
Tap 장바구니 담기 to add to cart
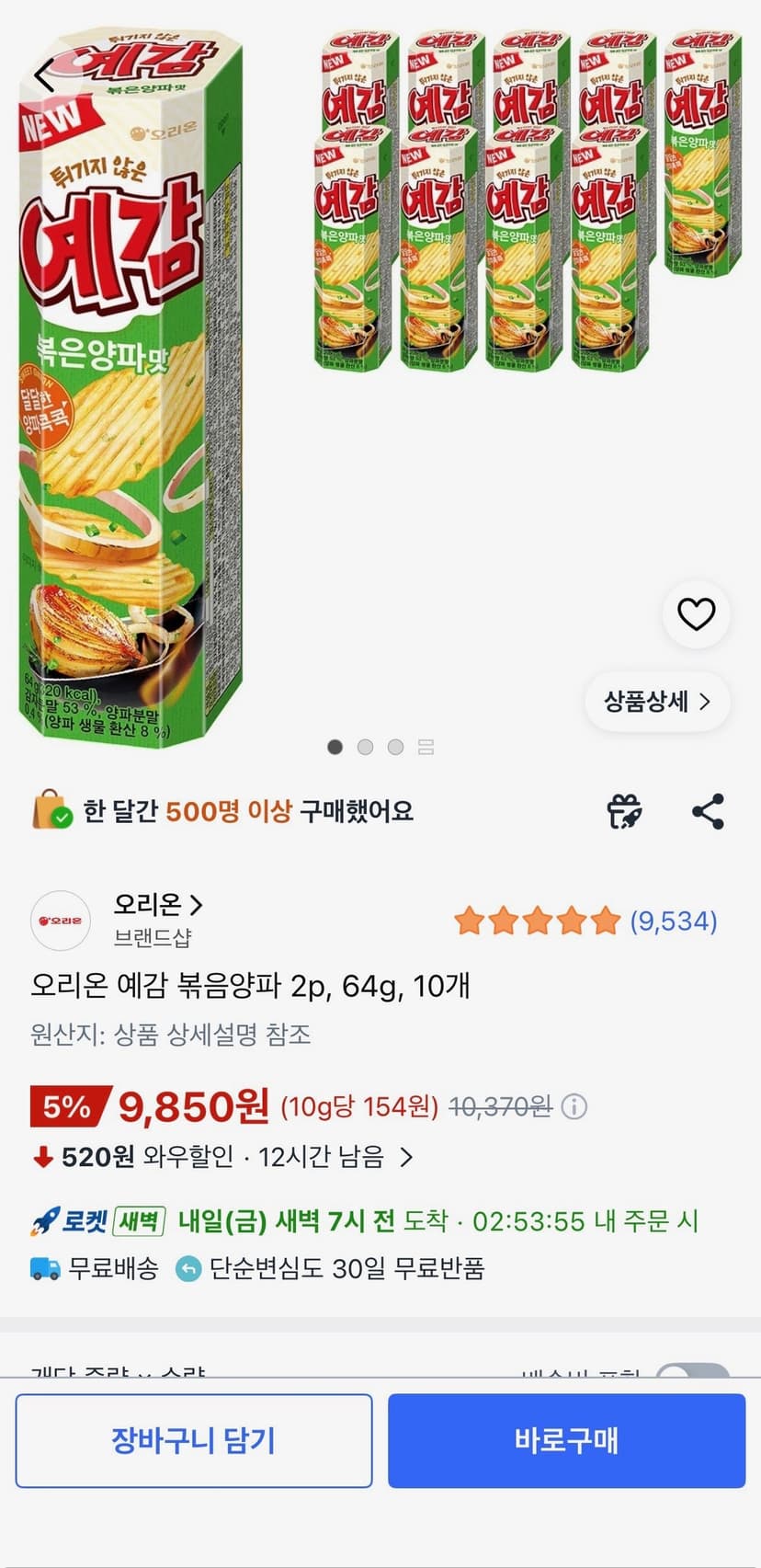coord(194,1440)
